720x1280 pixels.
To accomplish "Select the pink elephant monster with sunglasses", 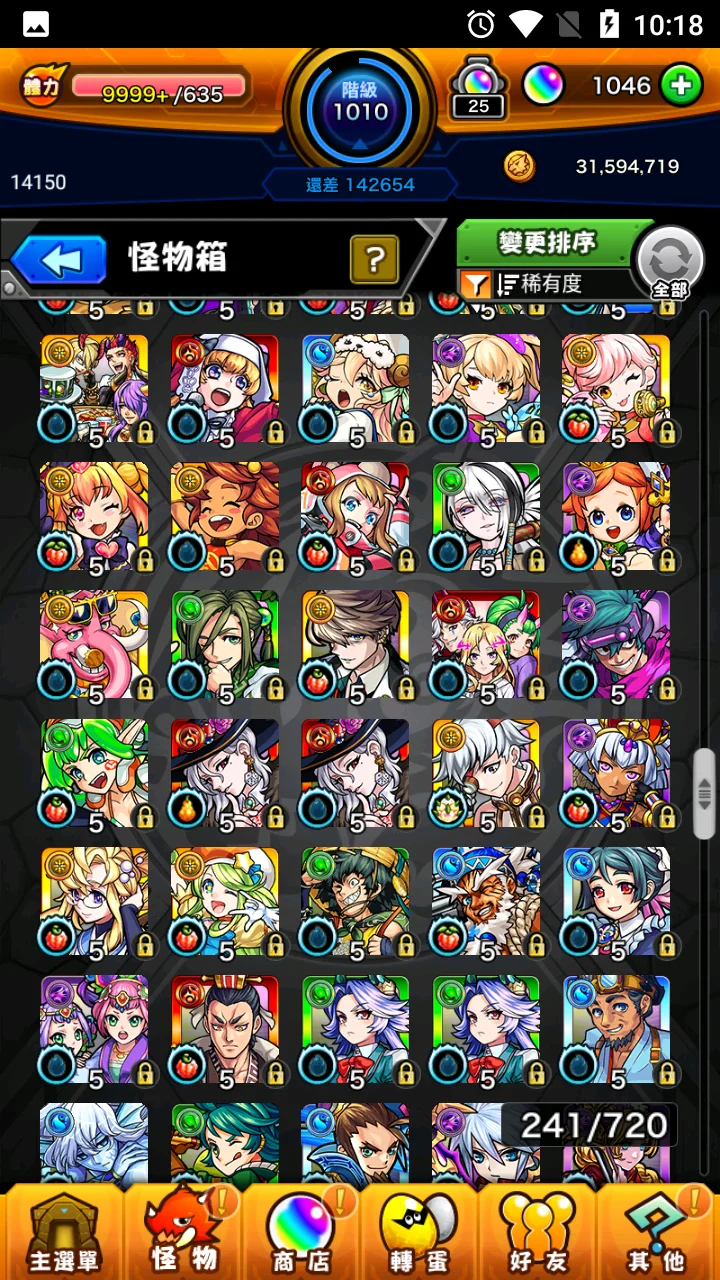I will (x=94, y=645).
